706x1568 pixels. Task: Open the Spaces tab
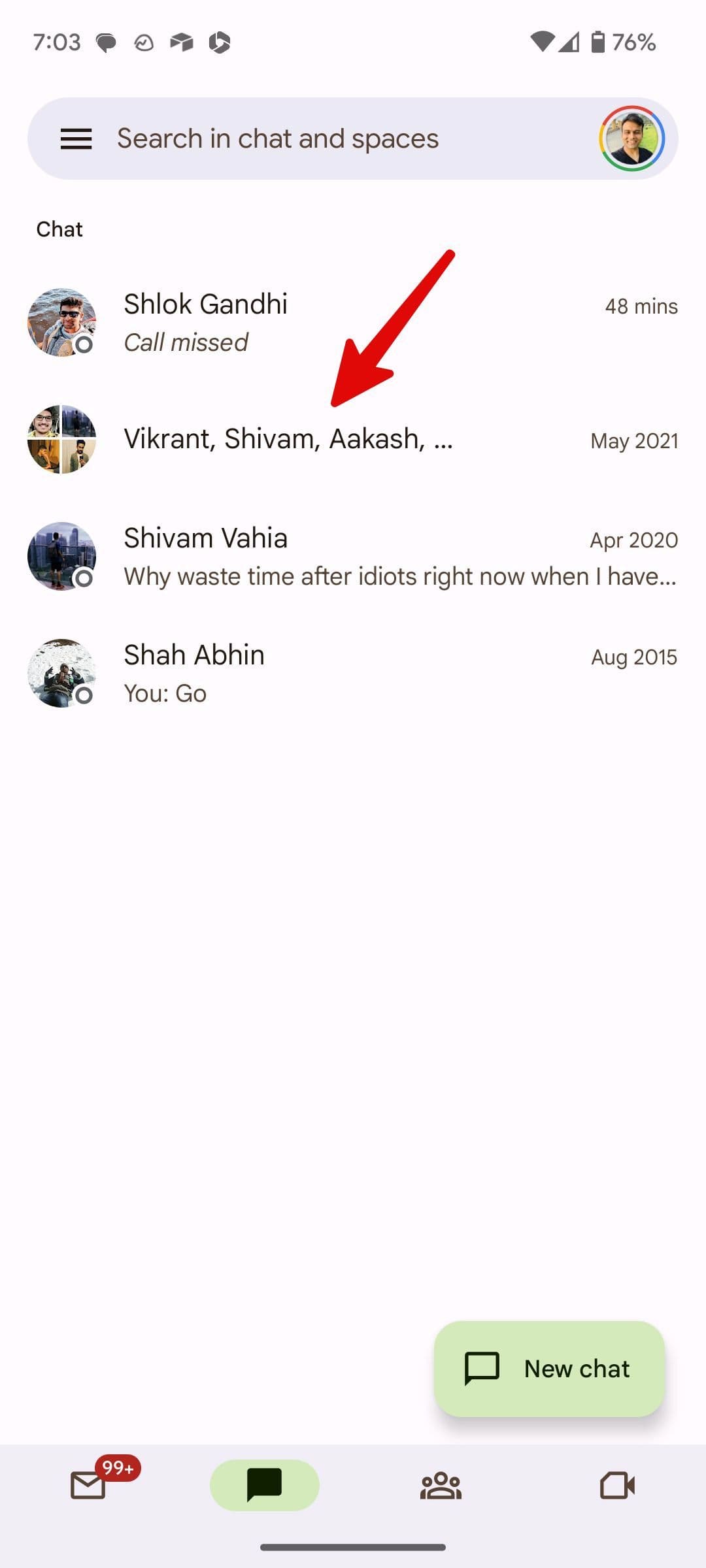(441, 1486)
